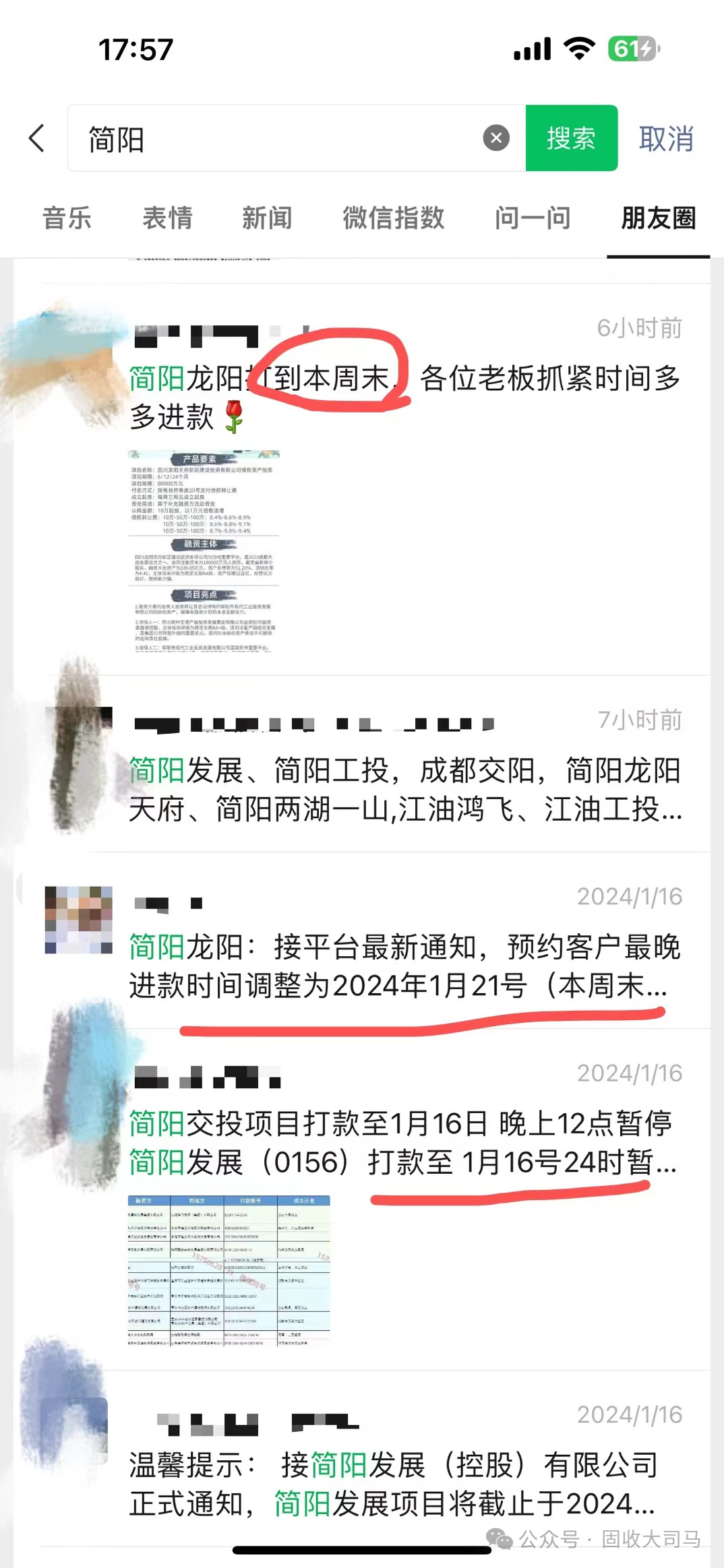Image resolution: width=724 pixels, height=1568 pixels.
Task: Switch to the 新闻 tab
Action: (x=267, y=218)
